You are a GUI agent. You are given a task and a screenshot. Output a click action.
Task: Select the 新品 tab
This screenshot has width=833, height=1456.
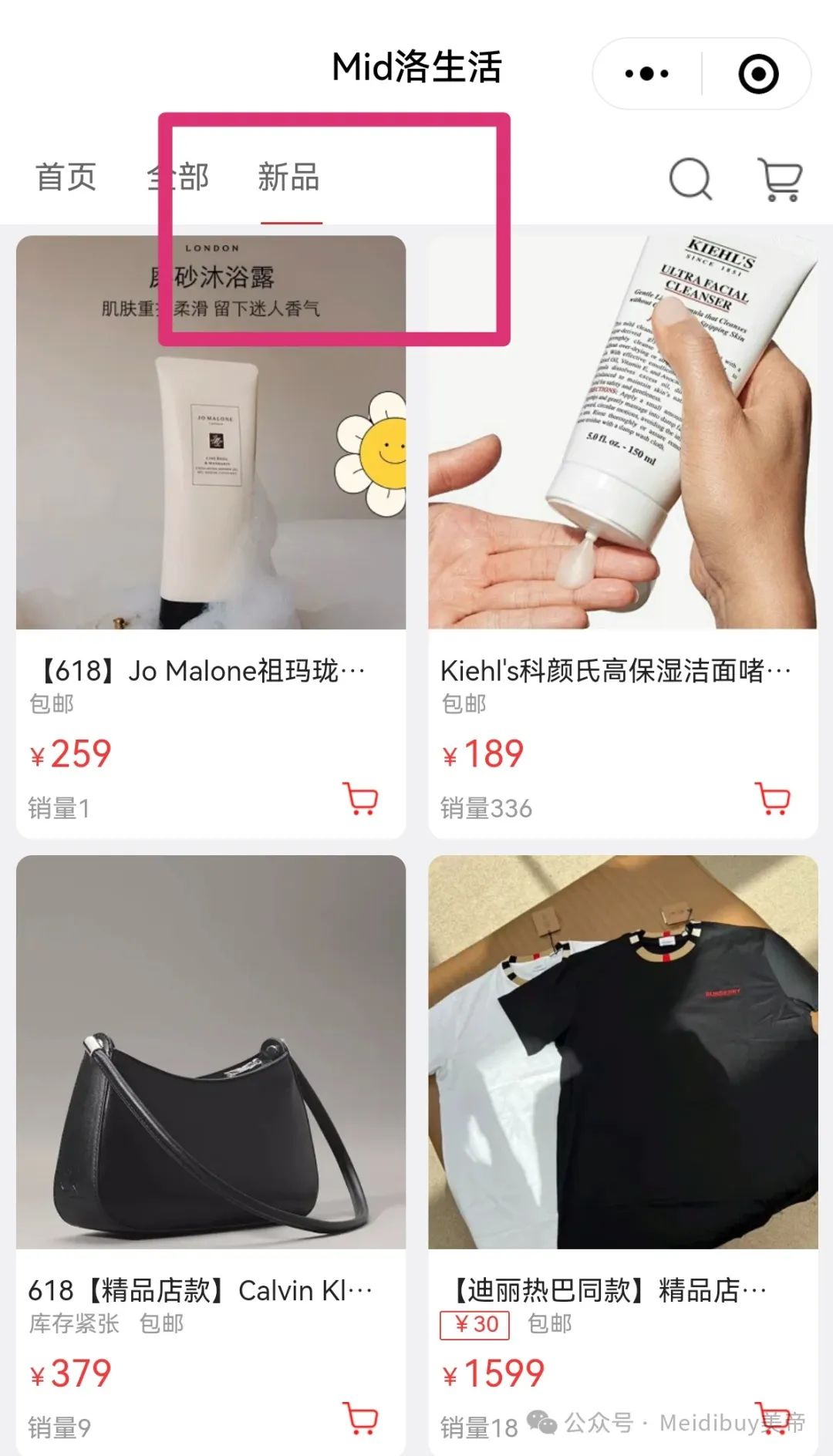click(x=288, y=177)
